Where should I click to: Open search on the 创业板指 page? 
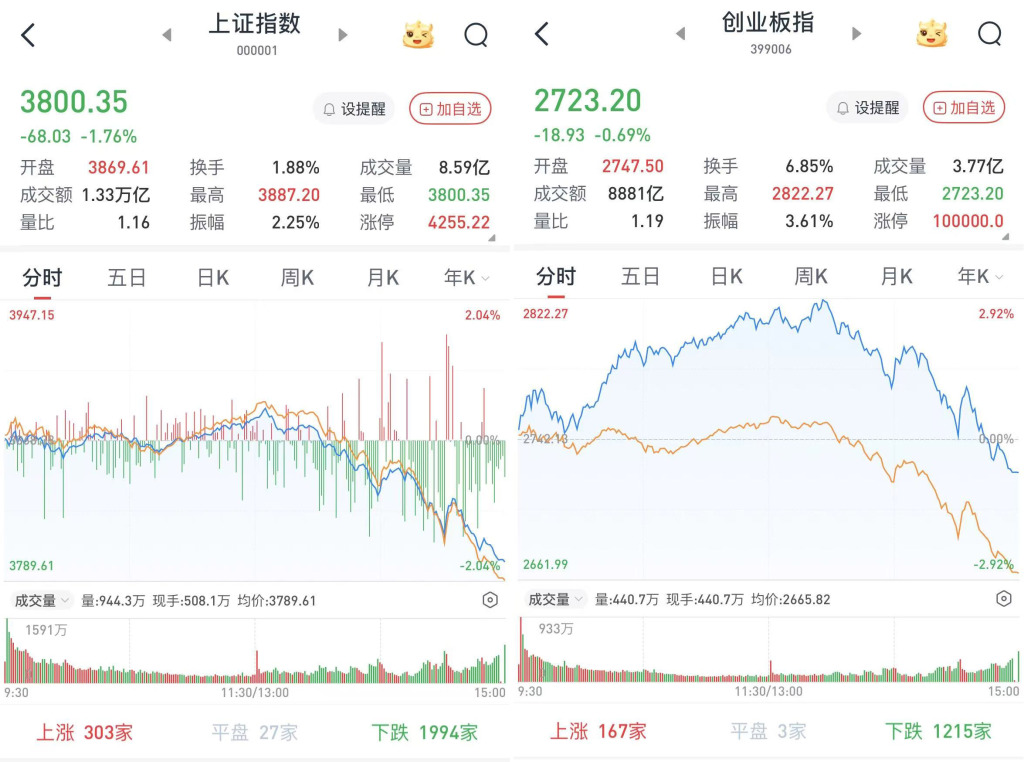[x=989, y=35]
